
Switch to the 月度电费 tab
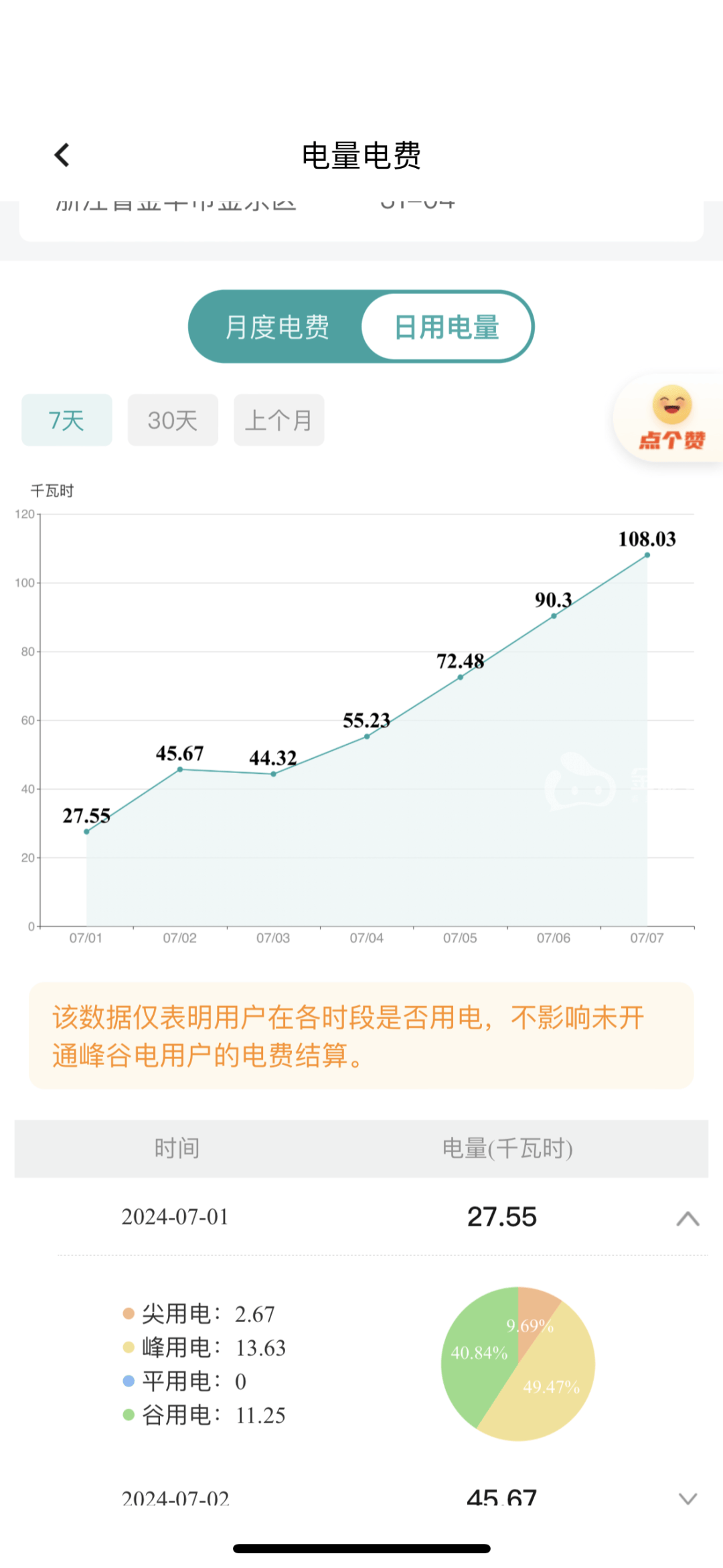coord(278,327)
